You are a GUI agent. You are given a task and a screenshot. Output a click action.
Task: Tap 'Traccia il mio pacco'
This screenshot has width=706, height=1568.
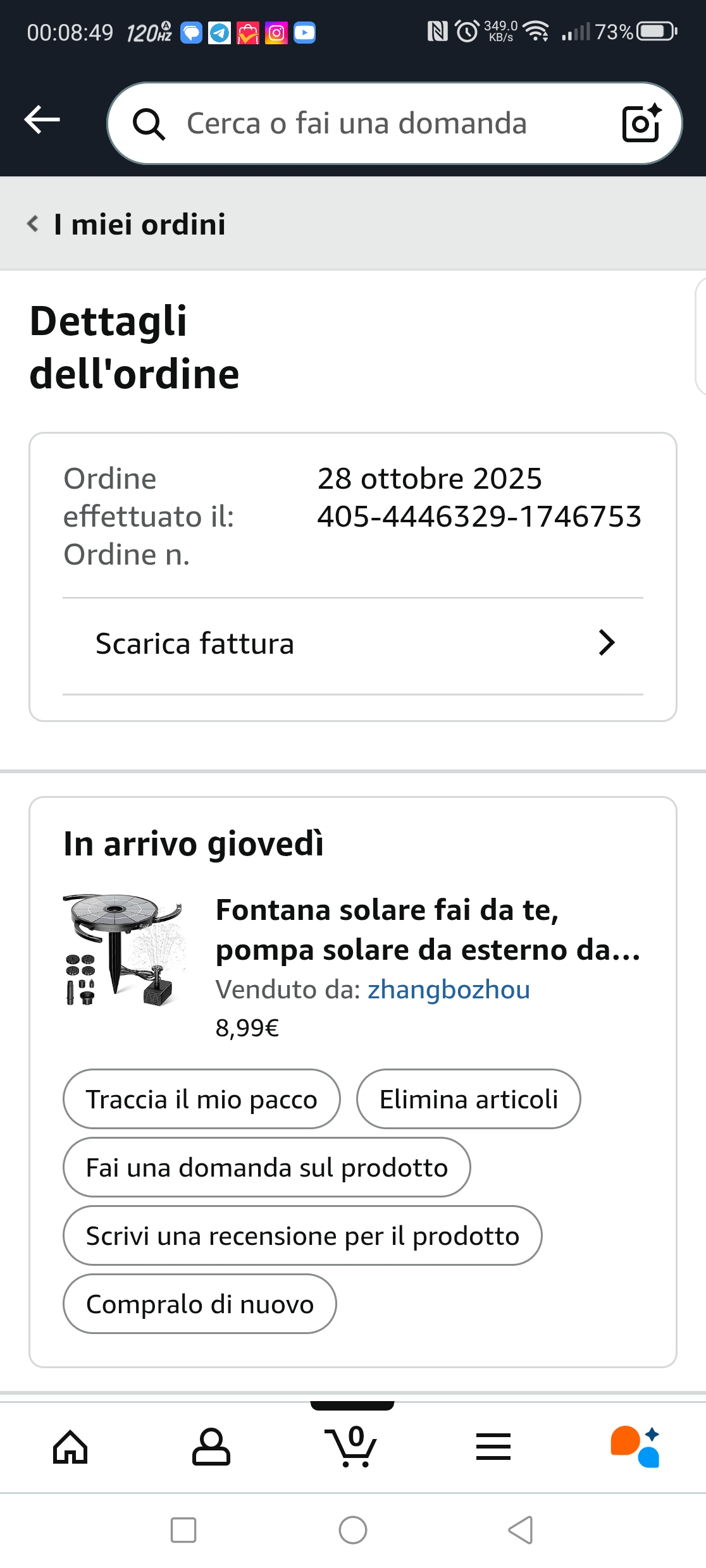click(201, 1099)
